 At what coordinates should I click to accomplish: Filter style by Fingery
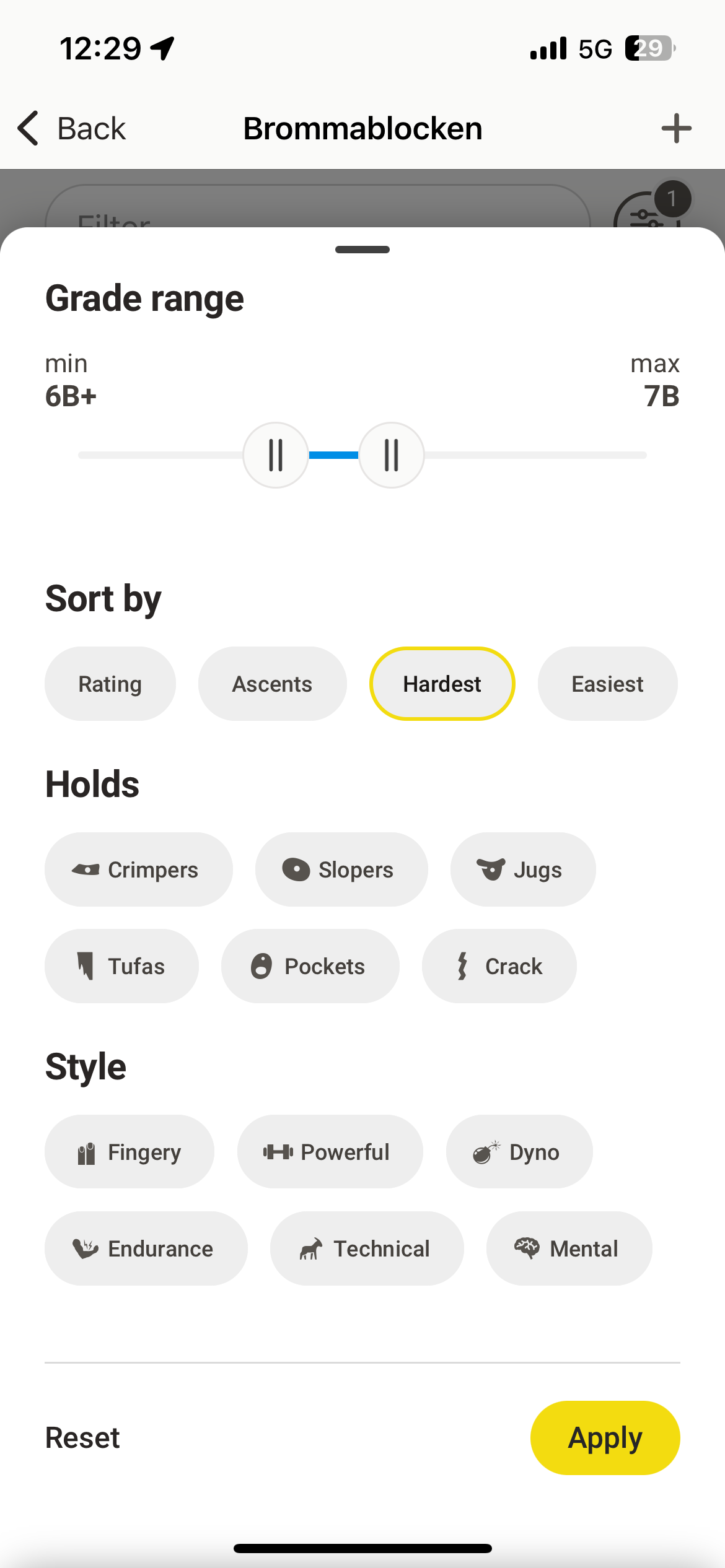click(x=129, y=1152)
